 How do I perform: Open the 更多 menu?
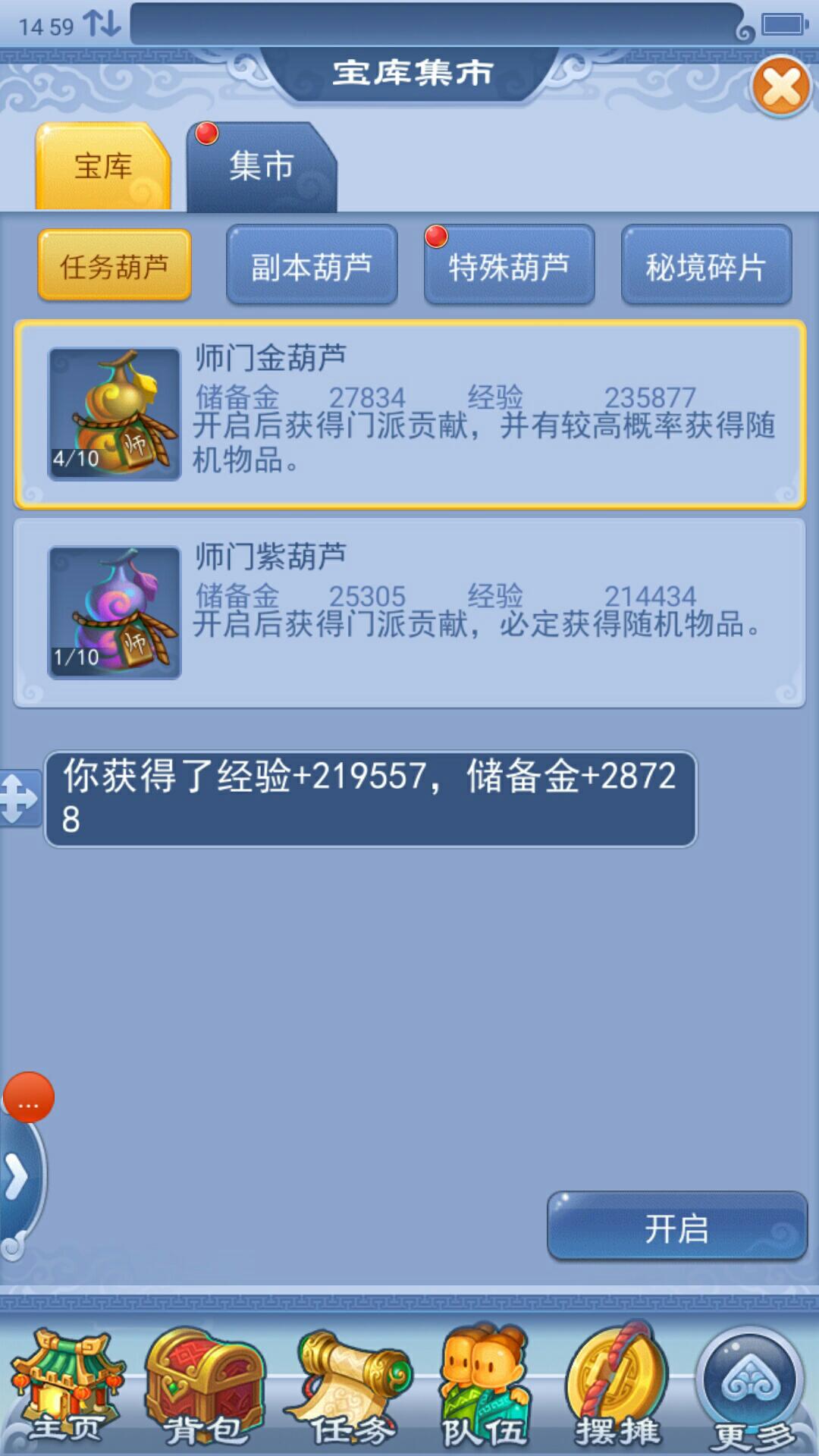click(x=751, y=1388)
